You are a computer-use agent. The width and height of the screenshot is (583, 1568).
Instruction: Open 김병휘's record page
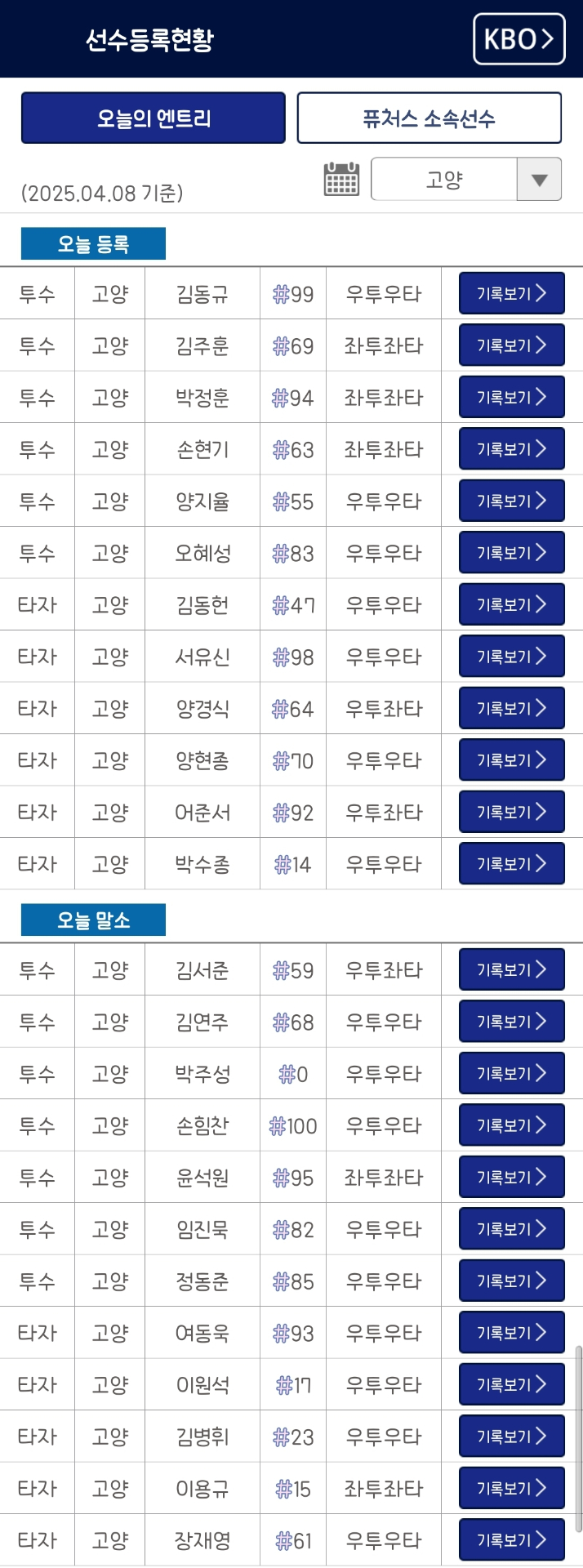(x=511, y=1437)
